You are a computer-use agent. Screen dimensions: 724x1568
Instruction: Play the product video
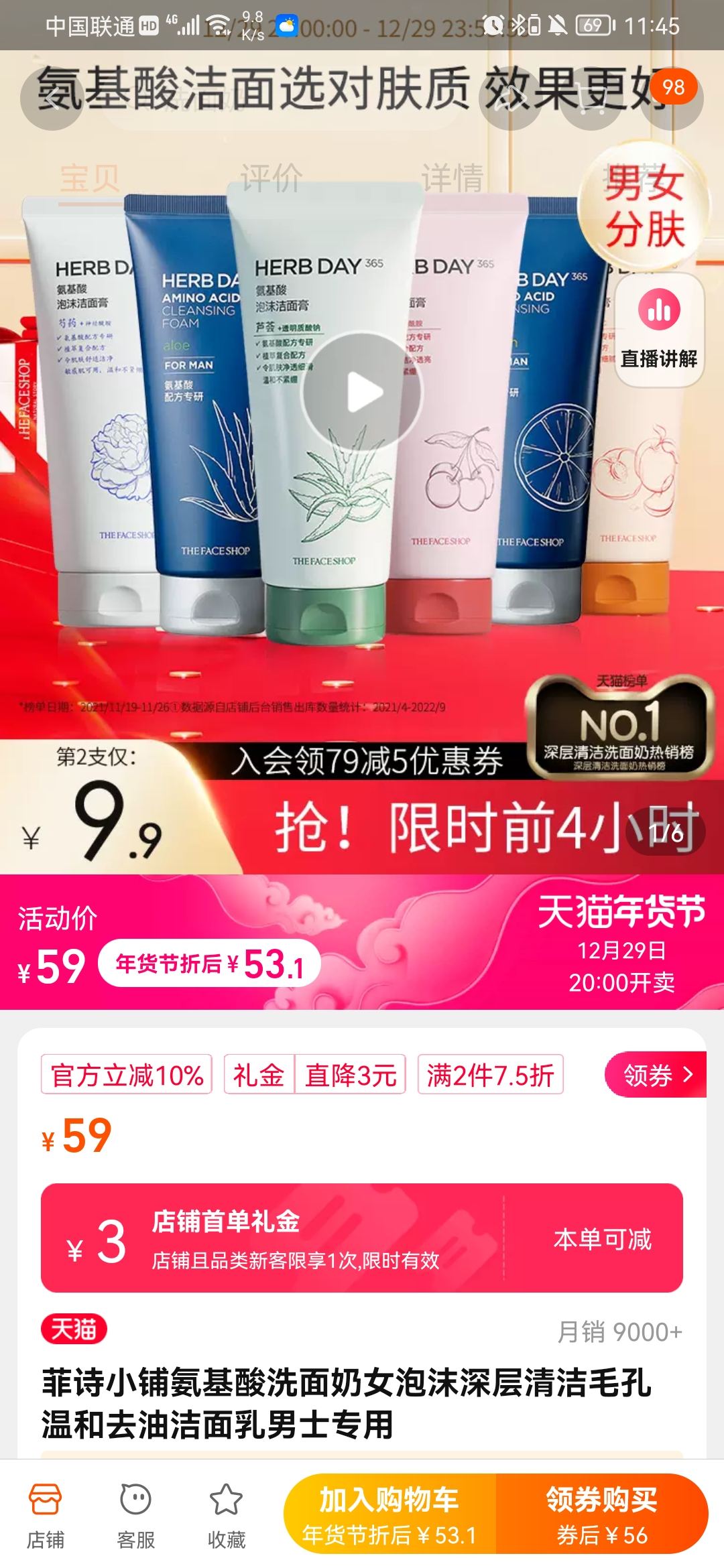[x=362, y=392]
